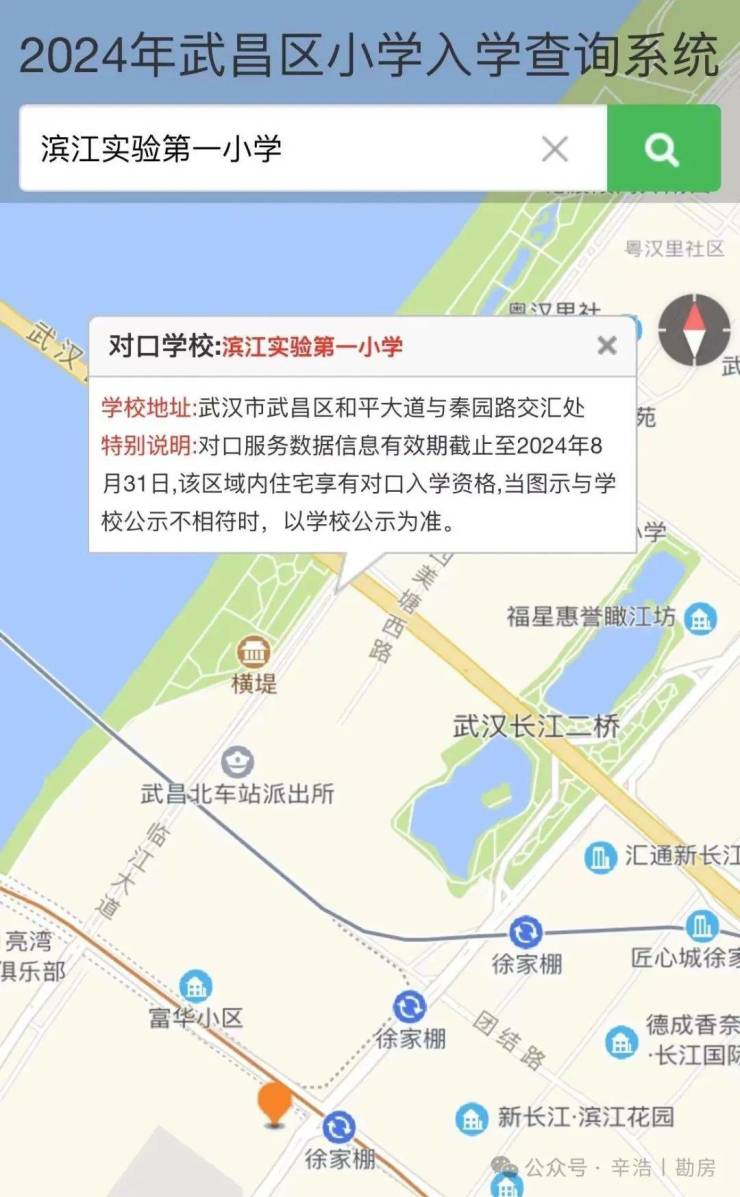
Task: Tap the compass icon on the map
Action: click(x=694, y=330)
